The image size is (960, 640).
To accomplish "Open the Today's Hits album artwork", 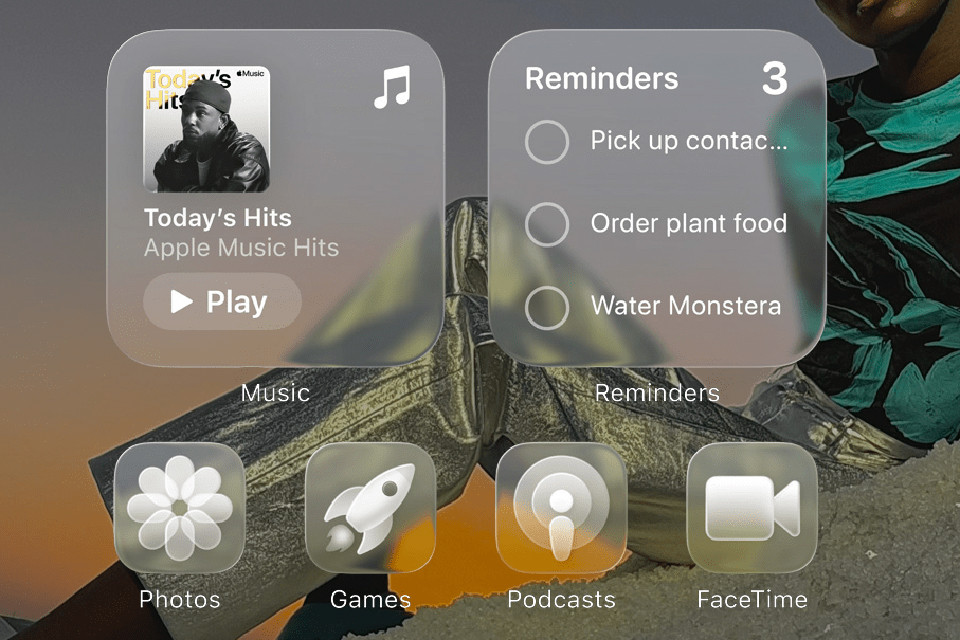I will point(207,129).
